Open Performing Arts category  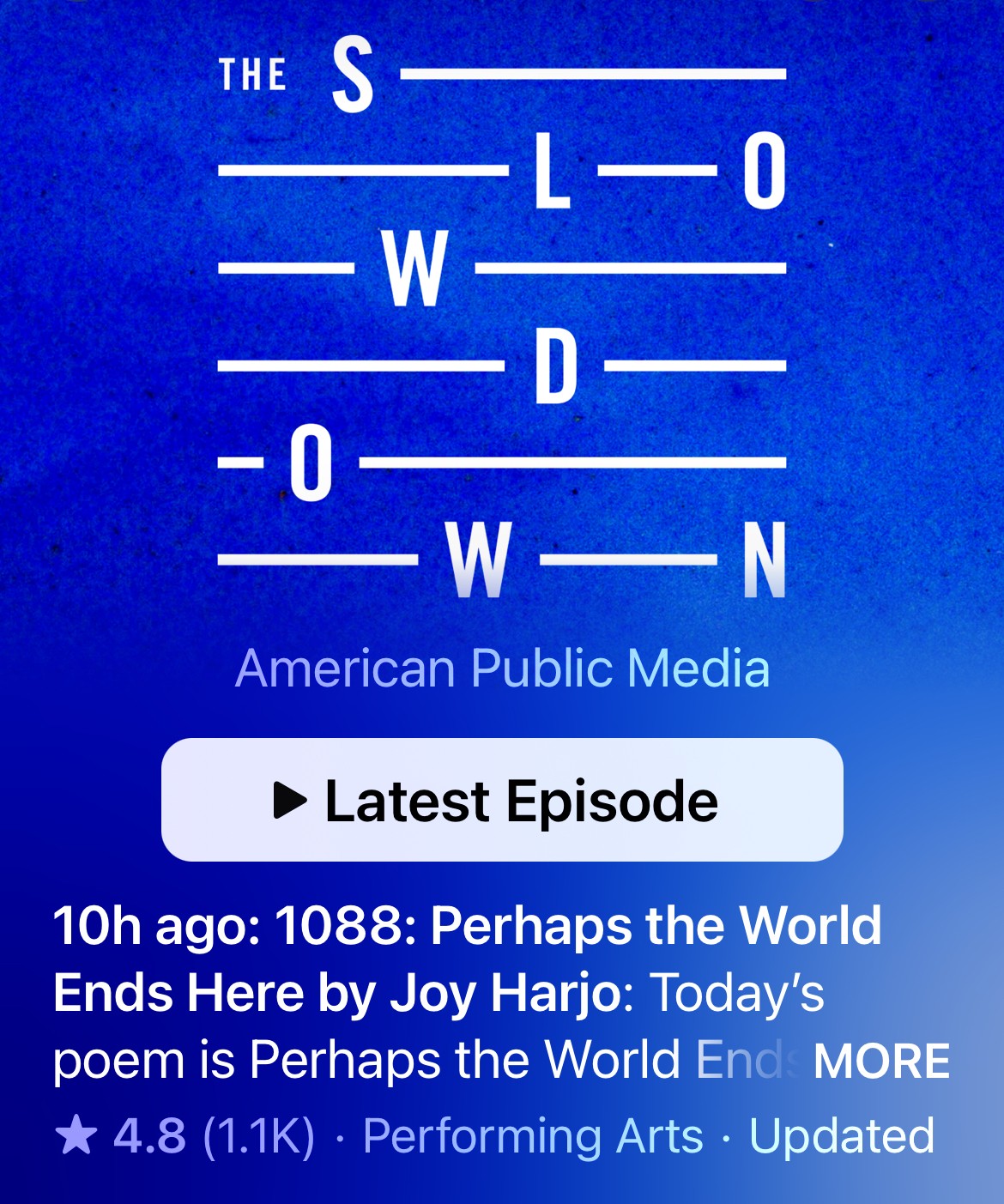click(x=532, y=1136)
